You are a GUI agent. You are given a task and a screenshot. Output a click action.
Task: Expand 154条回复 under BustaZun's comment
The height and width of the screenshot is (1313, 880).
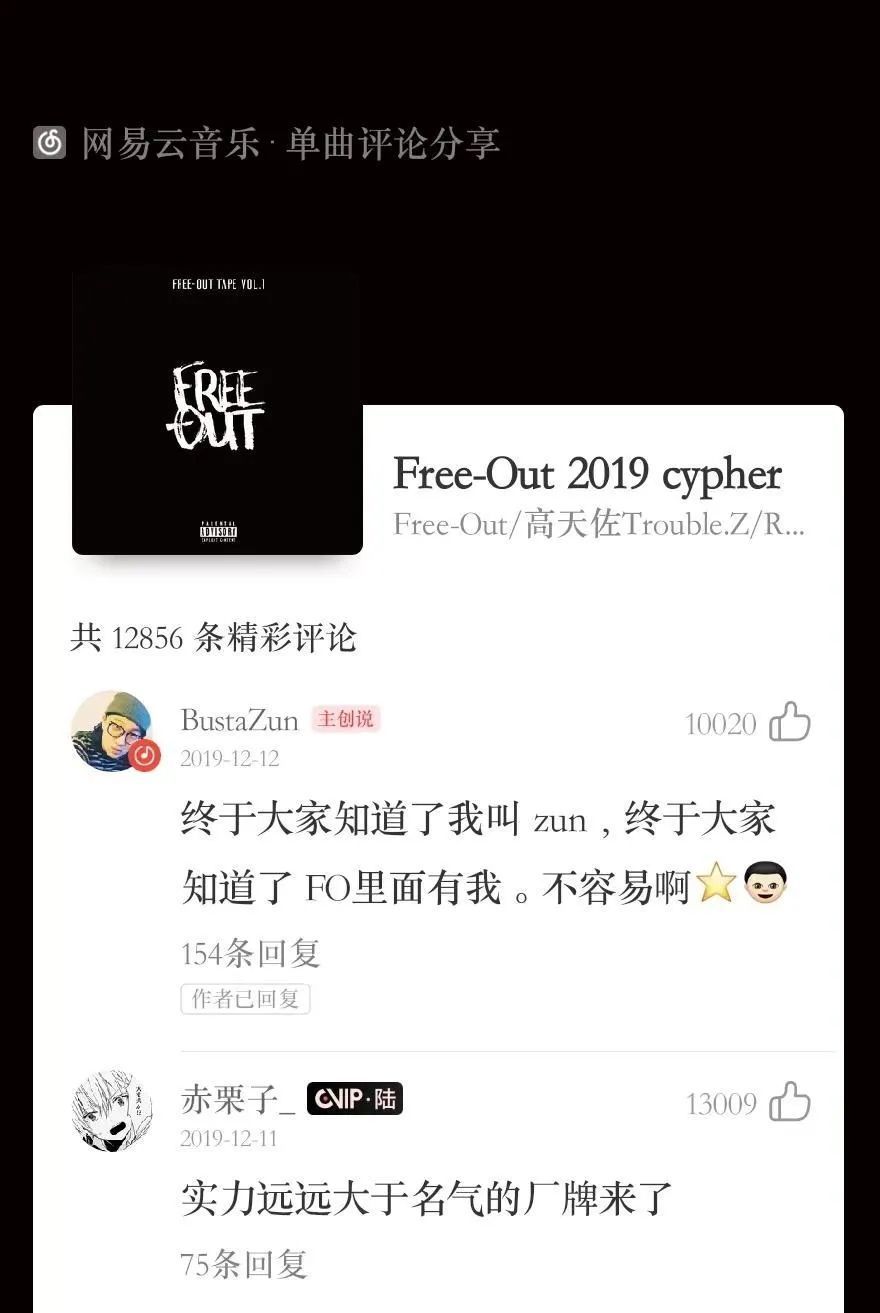coord(248,954)
